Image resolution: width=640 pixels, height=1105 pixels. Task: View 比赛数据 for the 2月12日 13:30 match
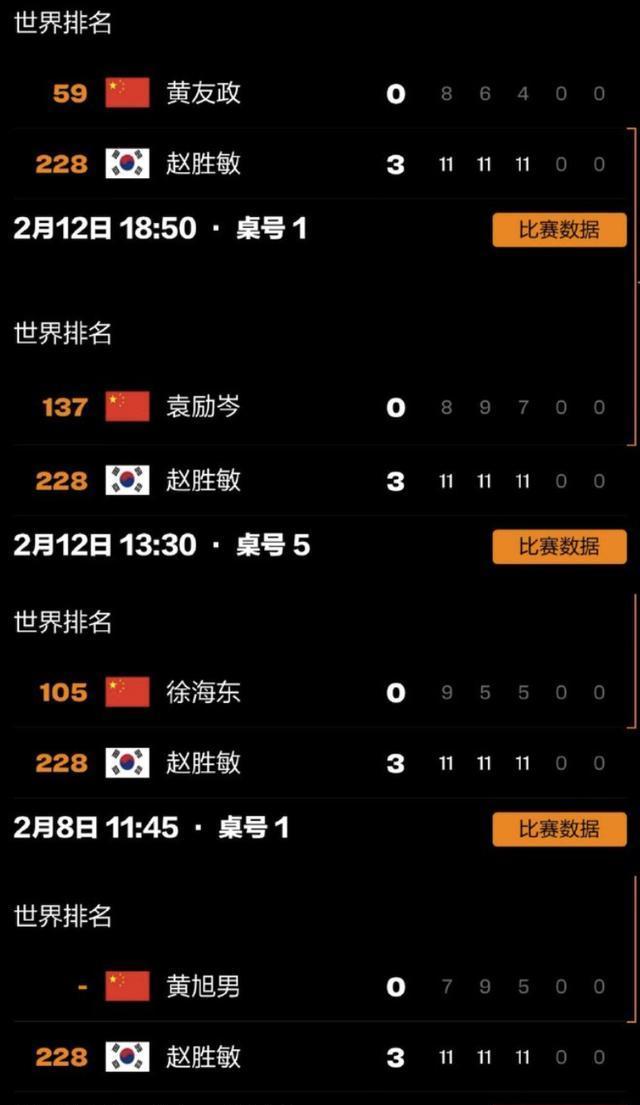click(559, 547)
